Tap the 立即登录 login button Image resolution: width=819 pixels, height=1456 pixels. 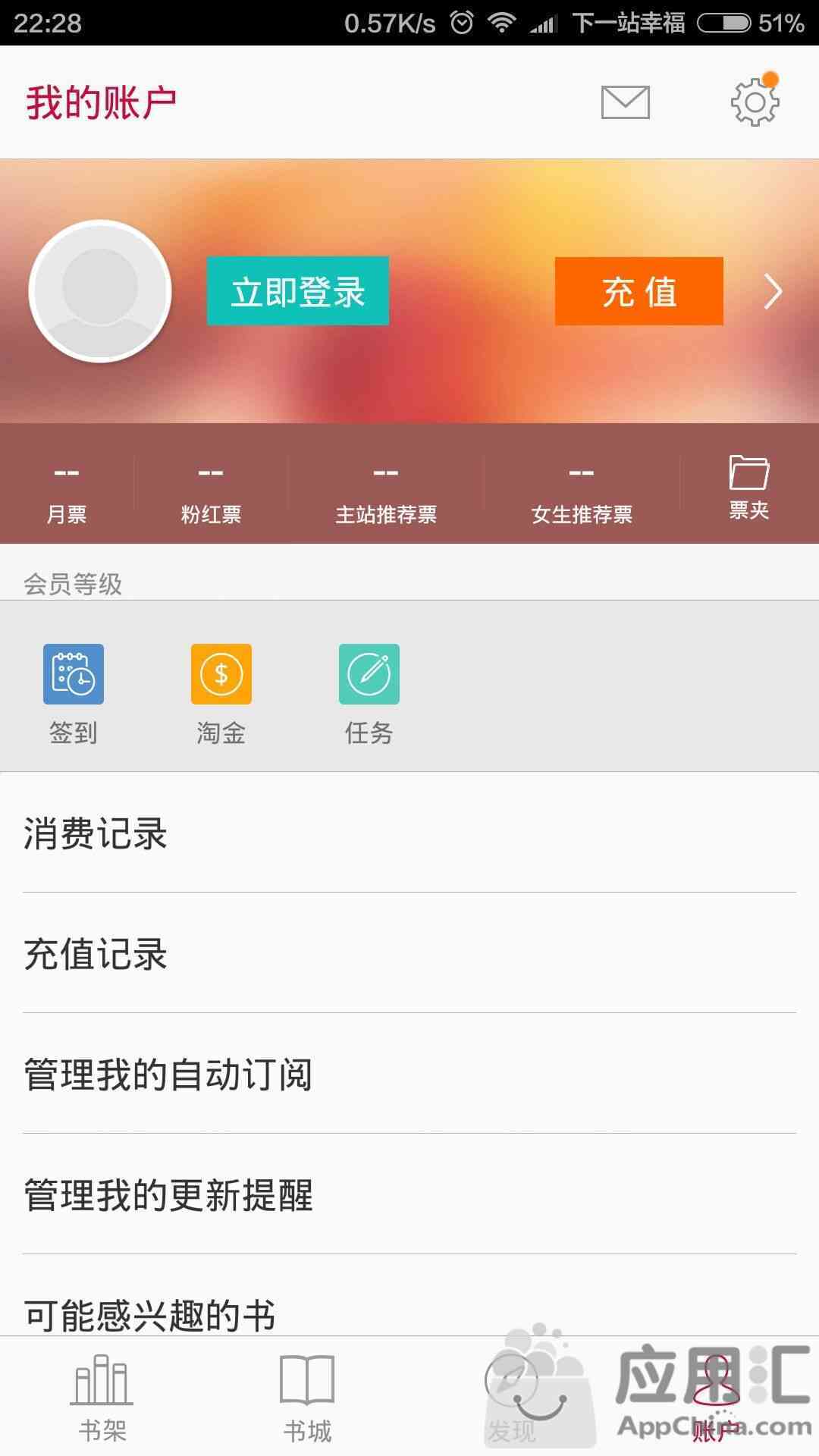(298, 291)
